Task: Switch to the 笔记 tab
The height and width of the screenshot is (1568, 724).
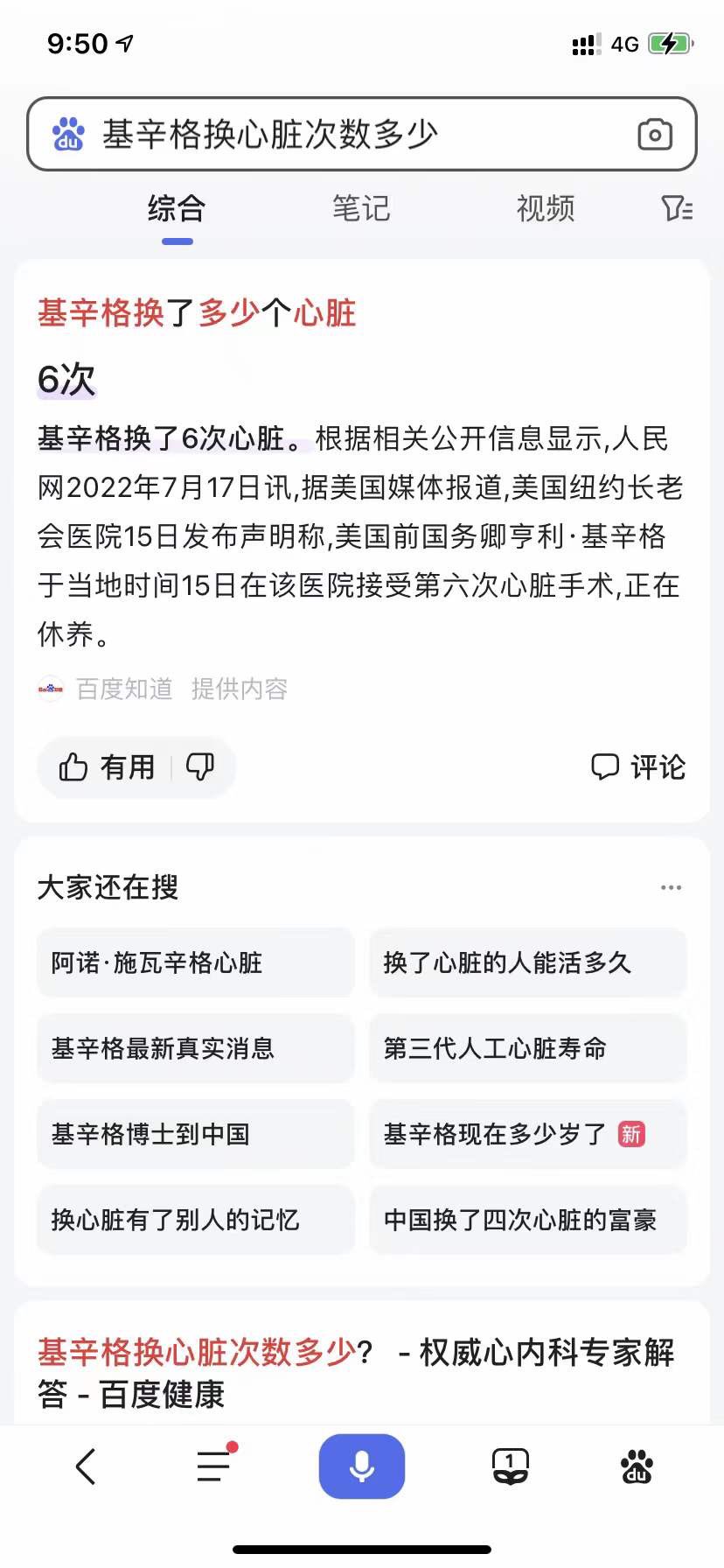Action: point(360,209)
